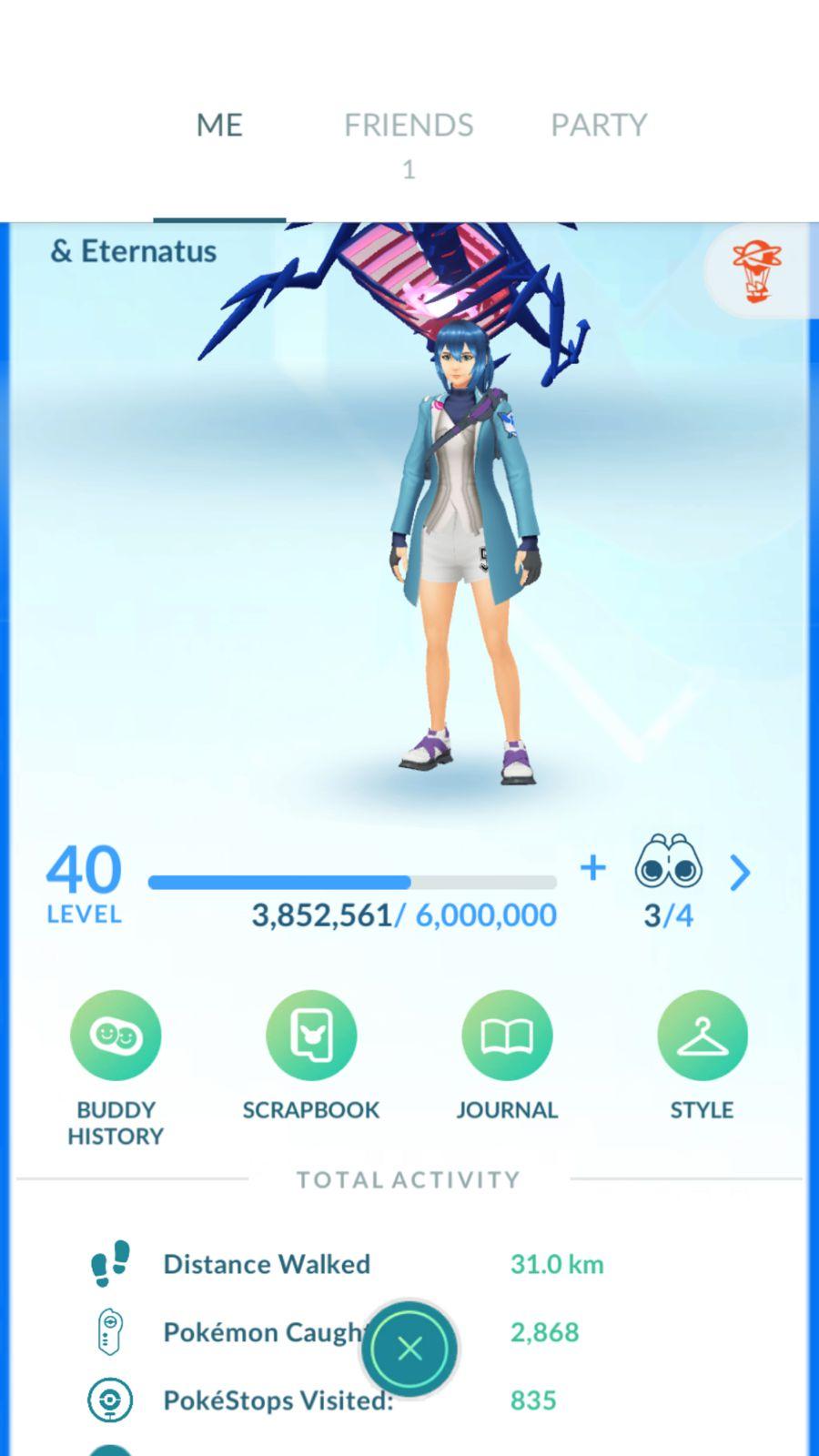Open the Scrapbook
The height and width of the screenshot is (1456, 819).
[x=311, y=1036]
